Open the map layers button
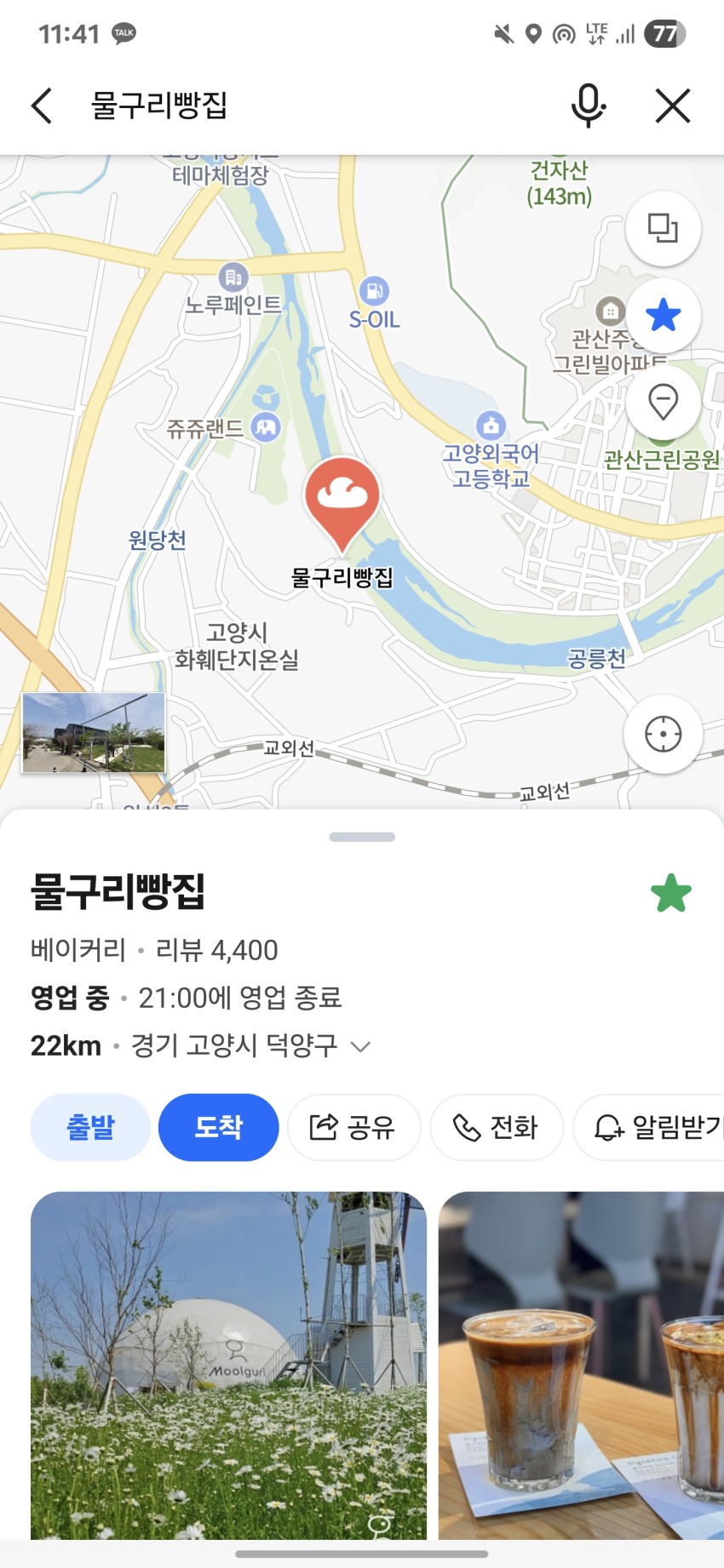724x1568 pixels. click(x=663, y=228)
